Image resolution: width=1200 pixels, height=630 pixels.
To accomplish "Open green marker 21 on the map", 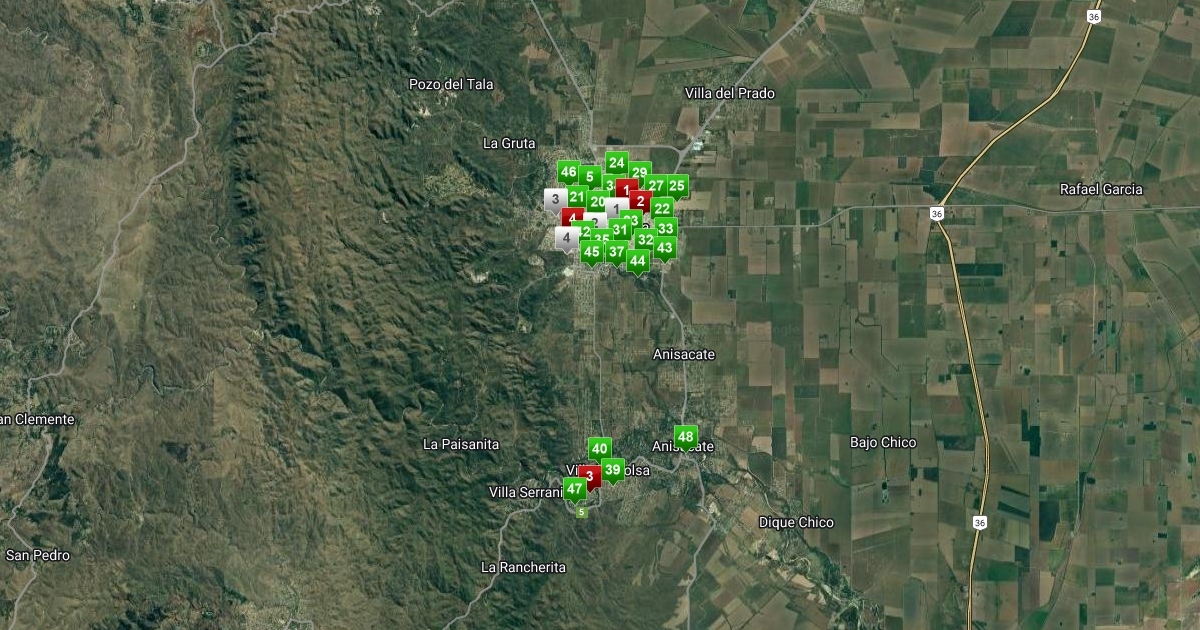I will 577,196.
